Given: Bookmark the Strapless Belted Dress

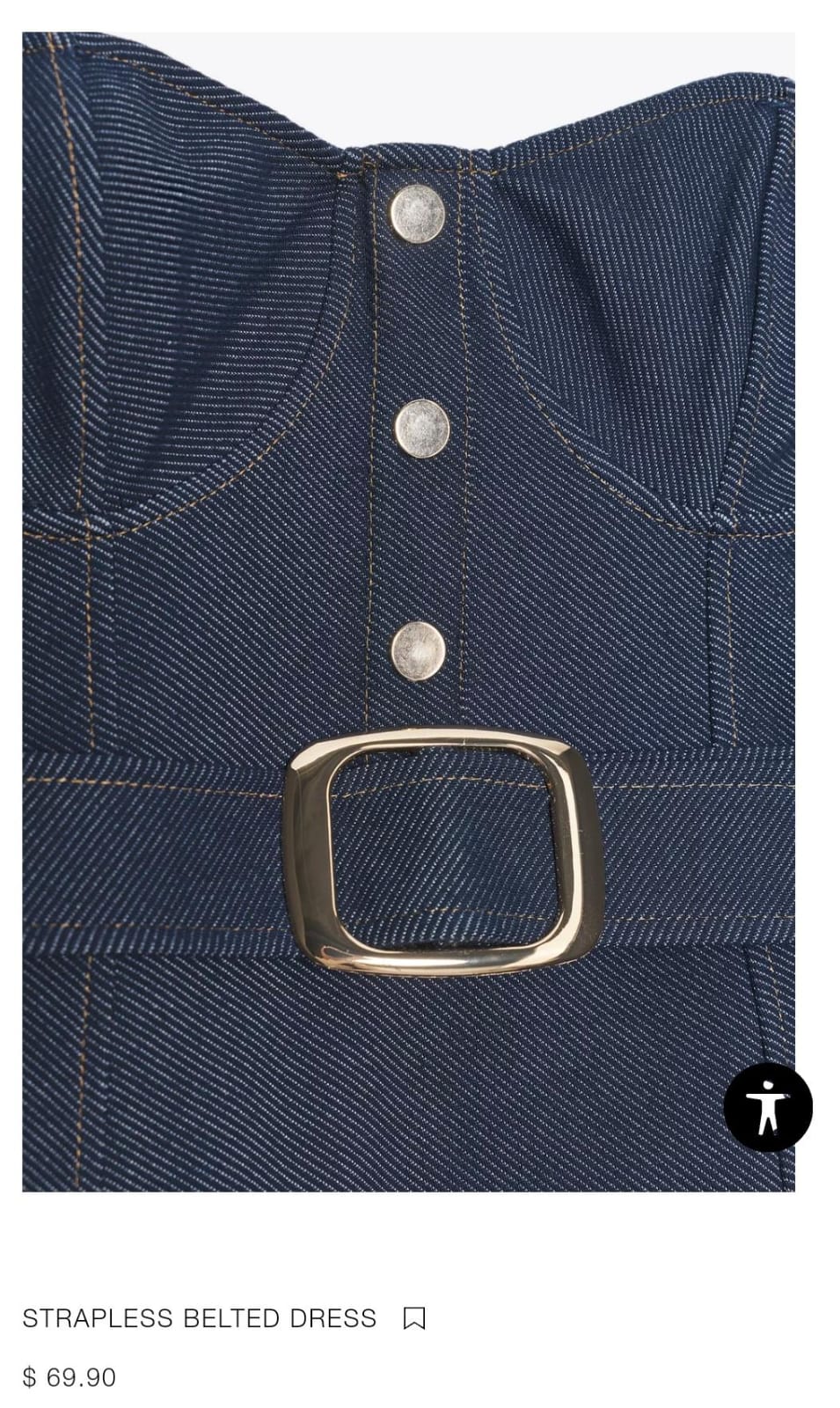Looking at the screenshot, I should click(414, 1318).
